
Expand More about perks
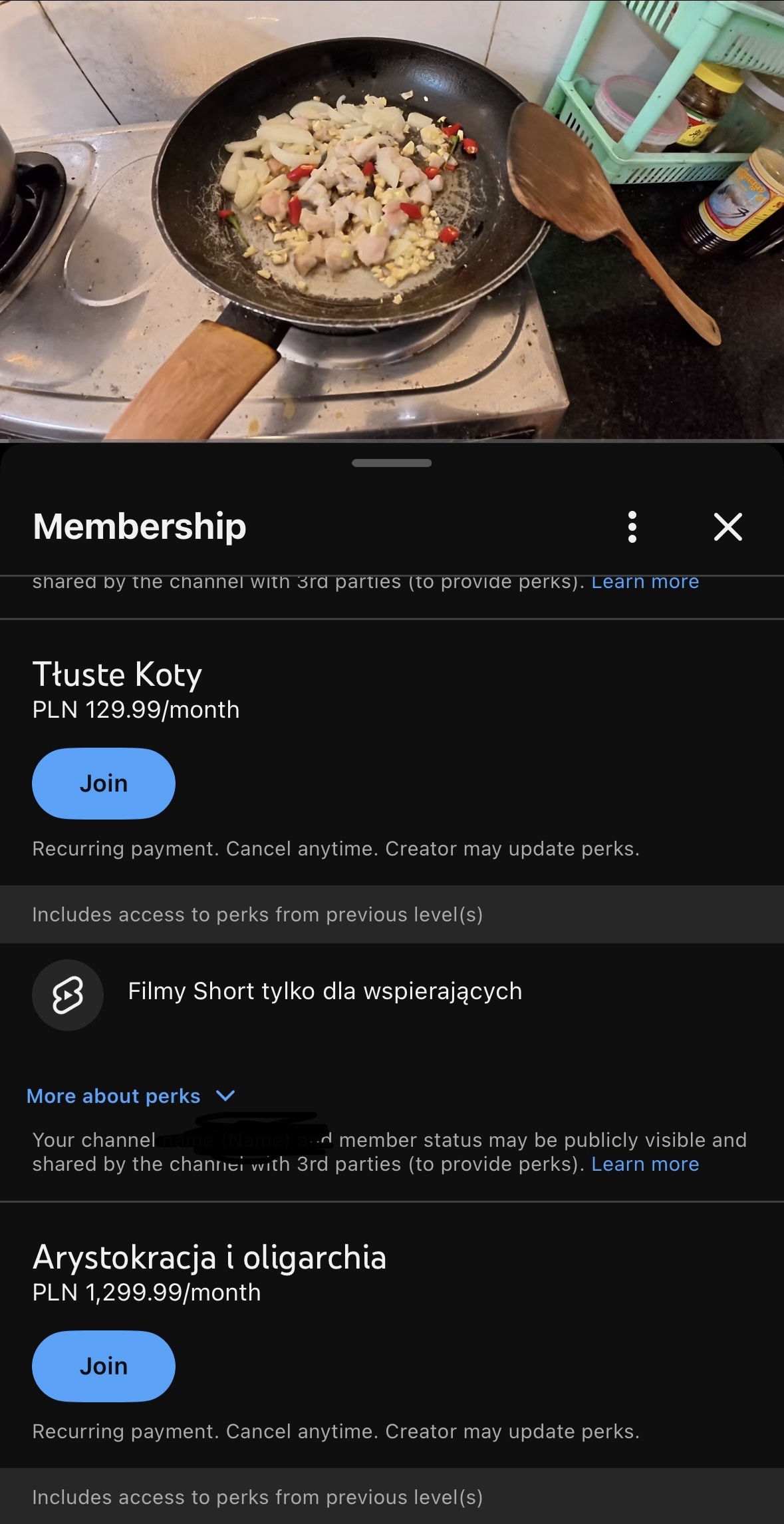(x=130, y=1096)
